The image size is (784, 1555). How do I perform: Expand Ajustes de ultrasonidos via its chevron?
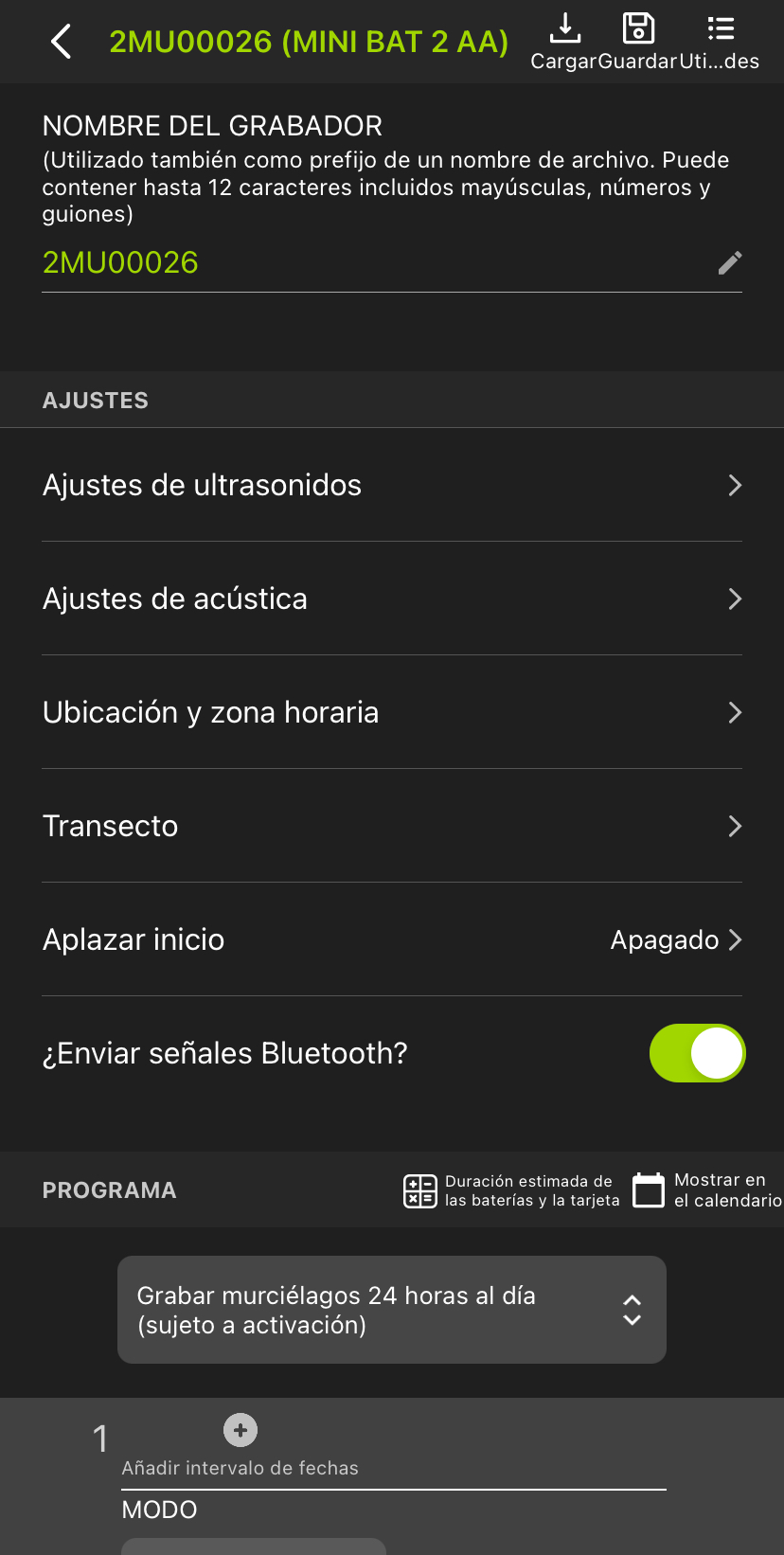point(735,485)
